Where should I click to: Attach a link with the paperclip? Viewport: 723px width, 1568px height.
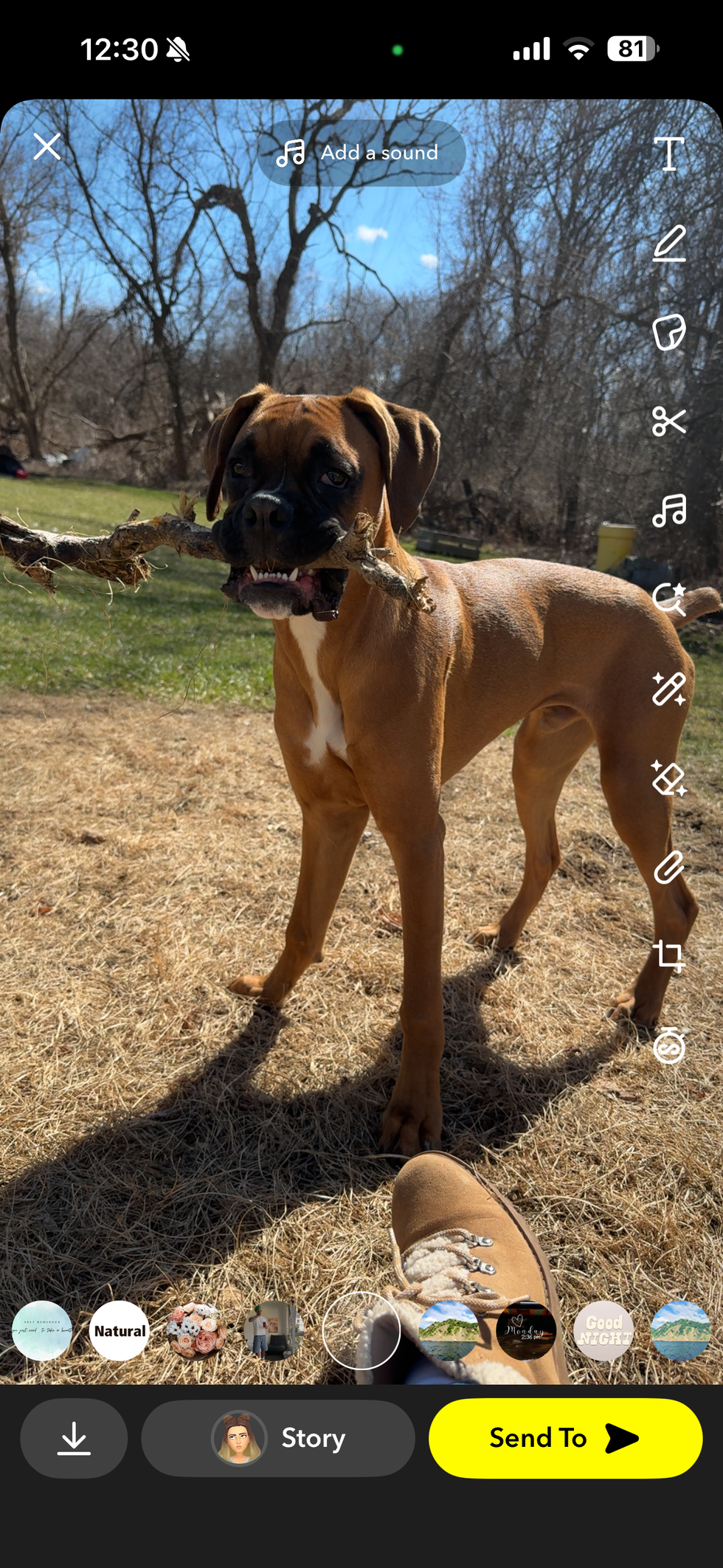pos(668,867)
